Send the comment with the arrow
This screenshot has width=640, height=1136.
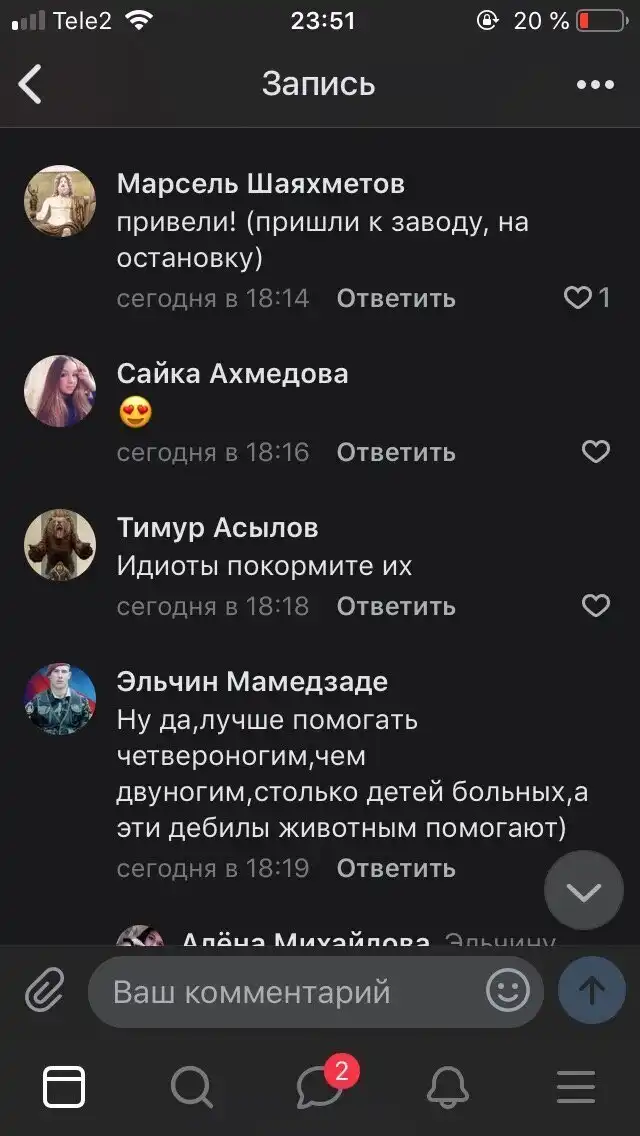click(x=592, y=991)
